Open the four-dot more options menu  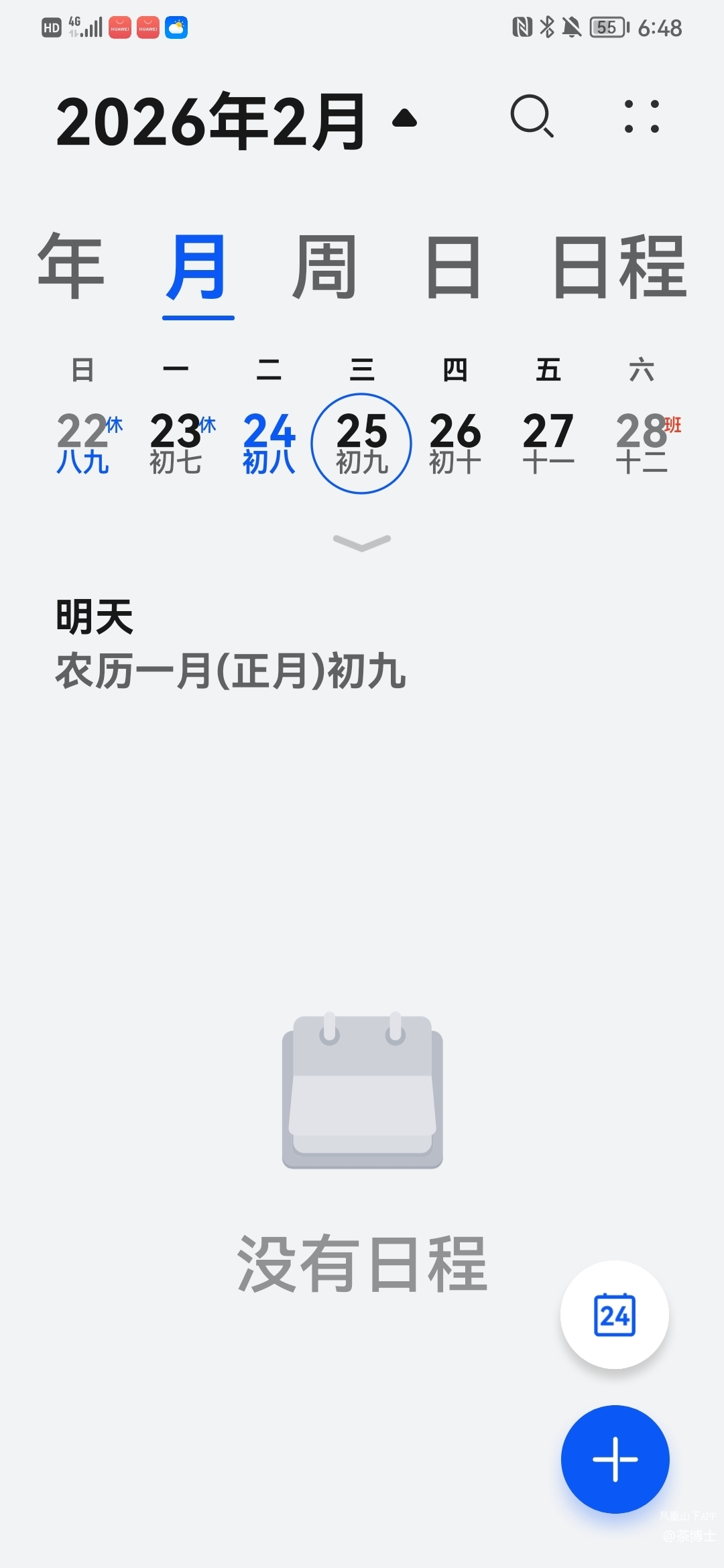[642, 117]
